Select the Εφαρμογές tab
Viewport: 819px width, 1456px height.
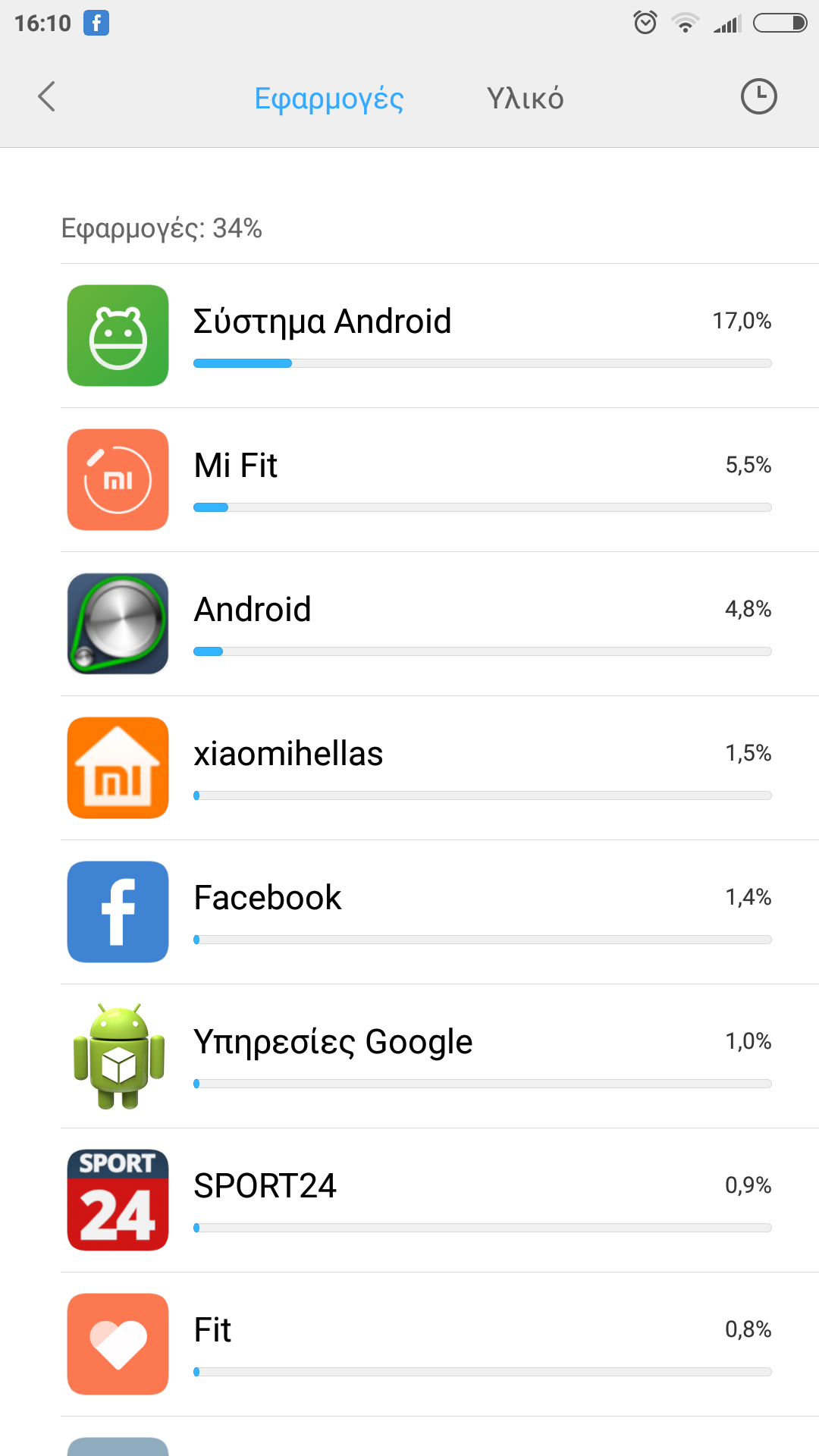[x=329, y=99]
